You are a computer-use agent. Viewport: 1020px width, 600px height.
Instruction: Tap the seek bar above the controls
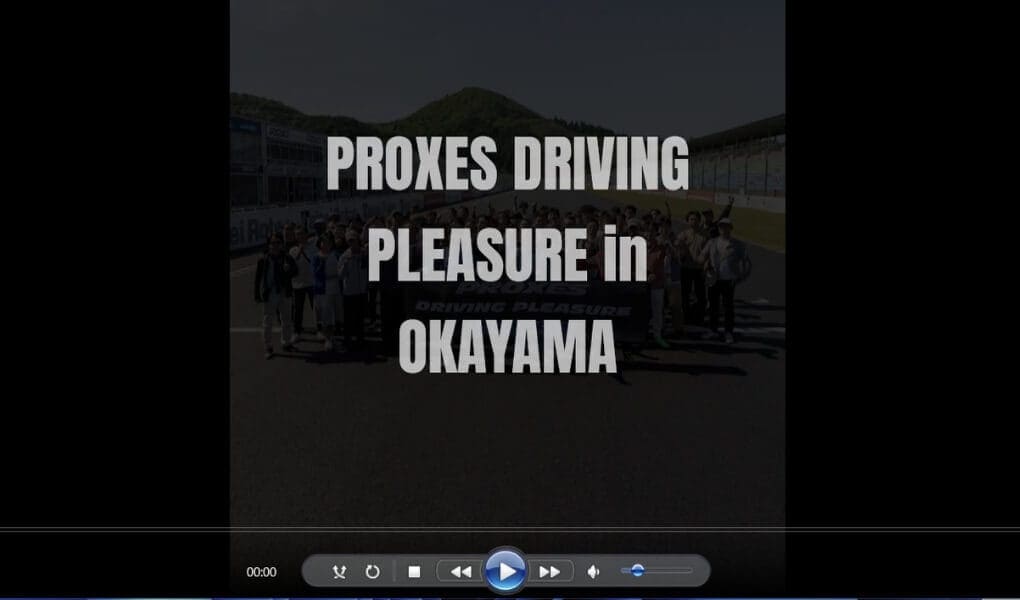pyautogui.click(x=510, y=529)
